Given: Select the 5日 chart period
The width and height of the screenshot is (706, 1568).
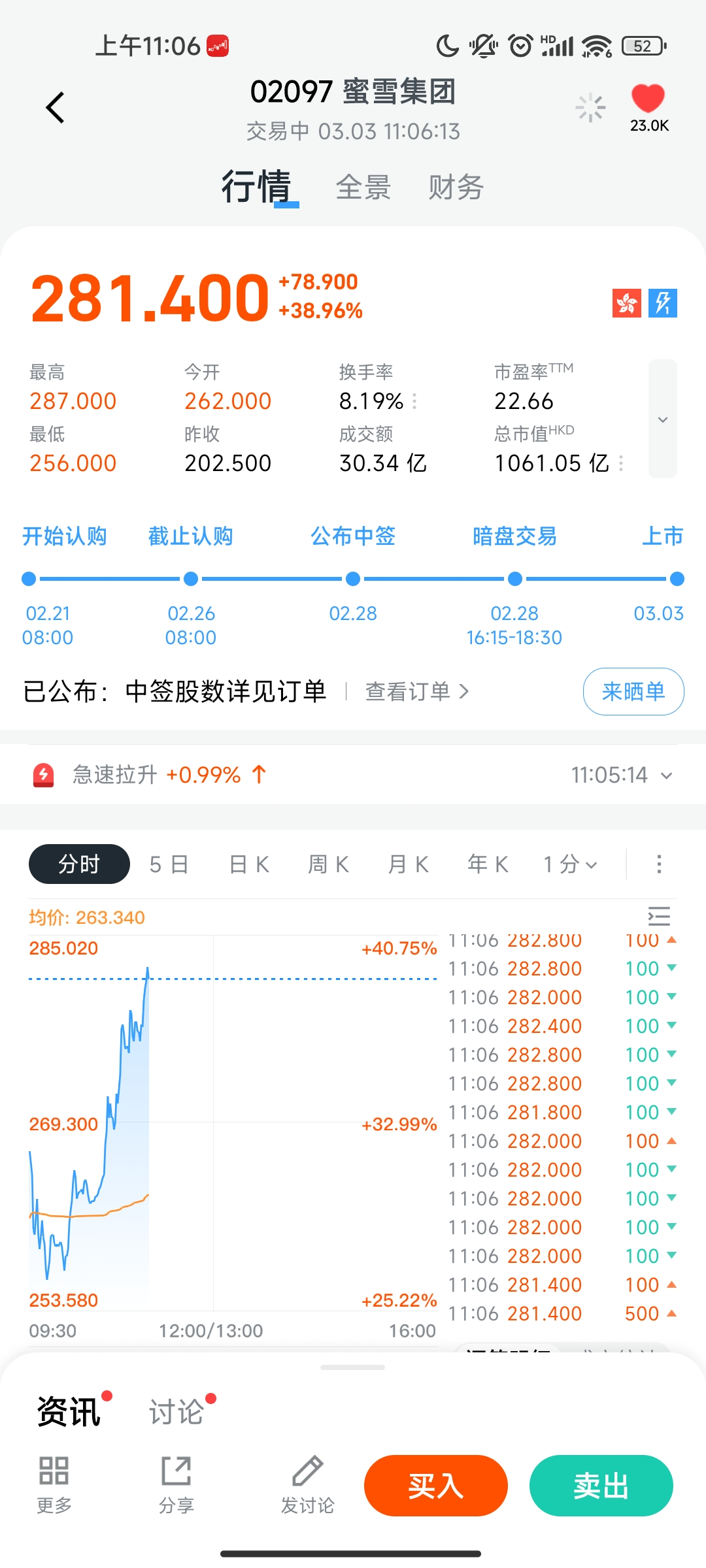Looking at the screenshot, I should point(169,864).
